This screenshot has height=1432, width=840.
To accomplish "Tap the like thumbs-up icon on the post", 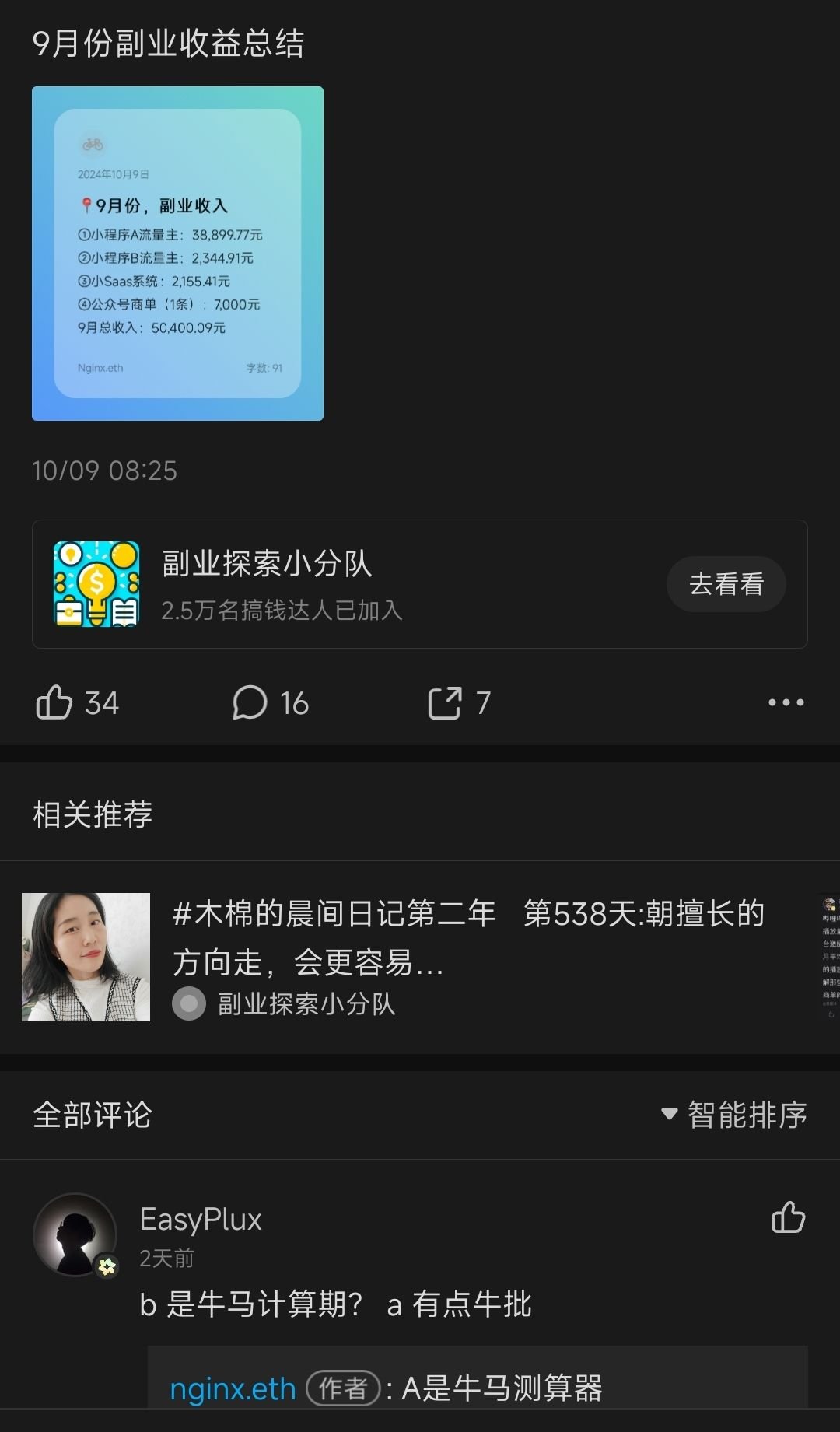I will click(x=53, y=702).
